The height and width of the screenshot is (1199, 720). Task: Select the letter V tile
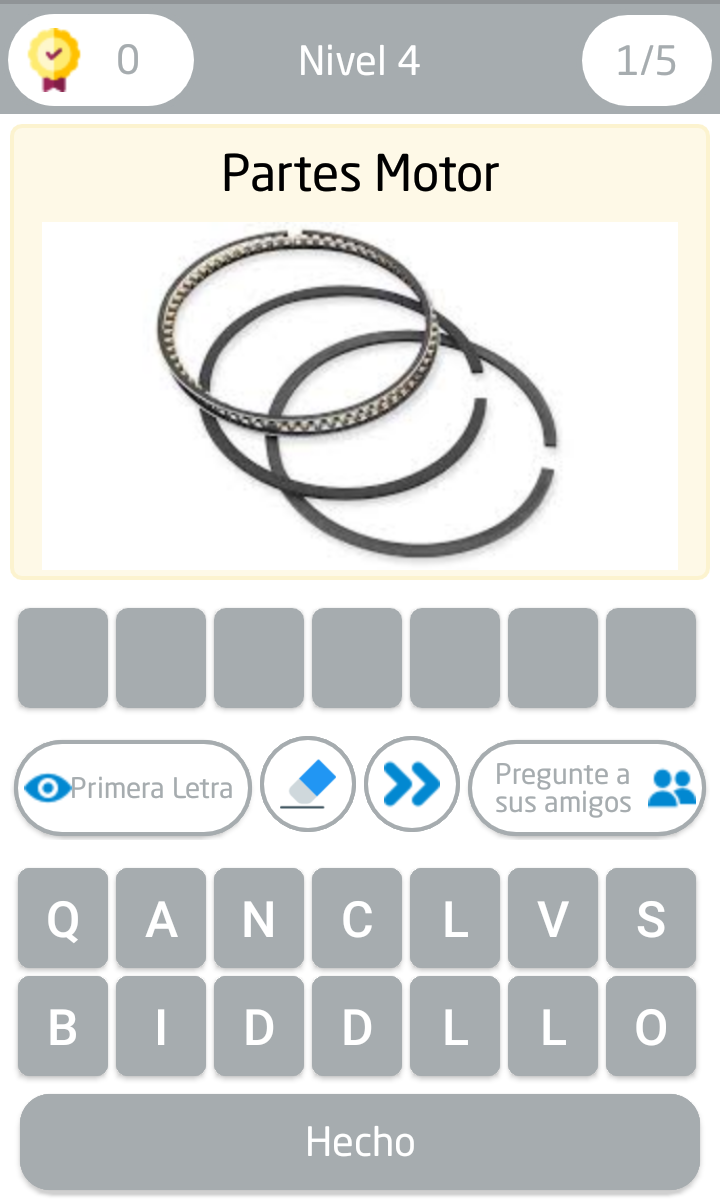point(552,918)
